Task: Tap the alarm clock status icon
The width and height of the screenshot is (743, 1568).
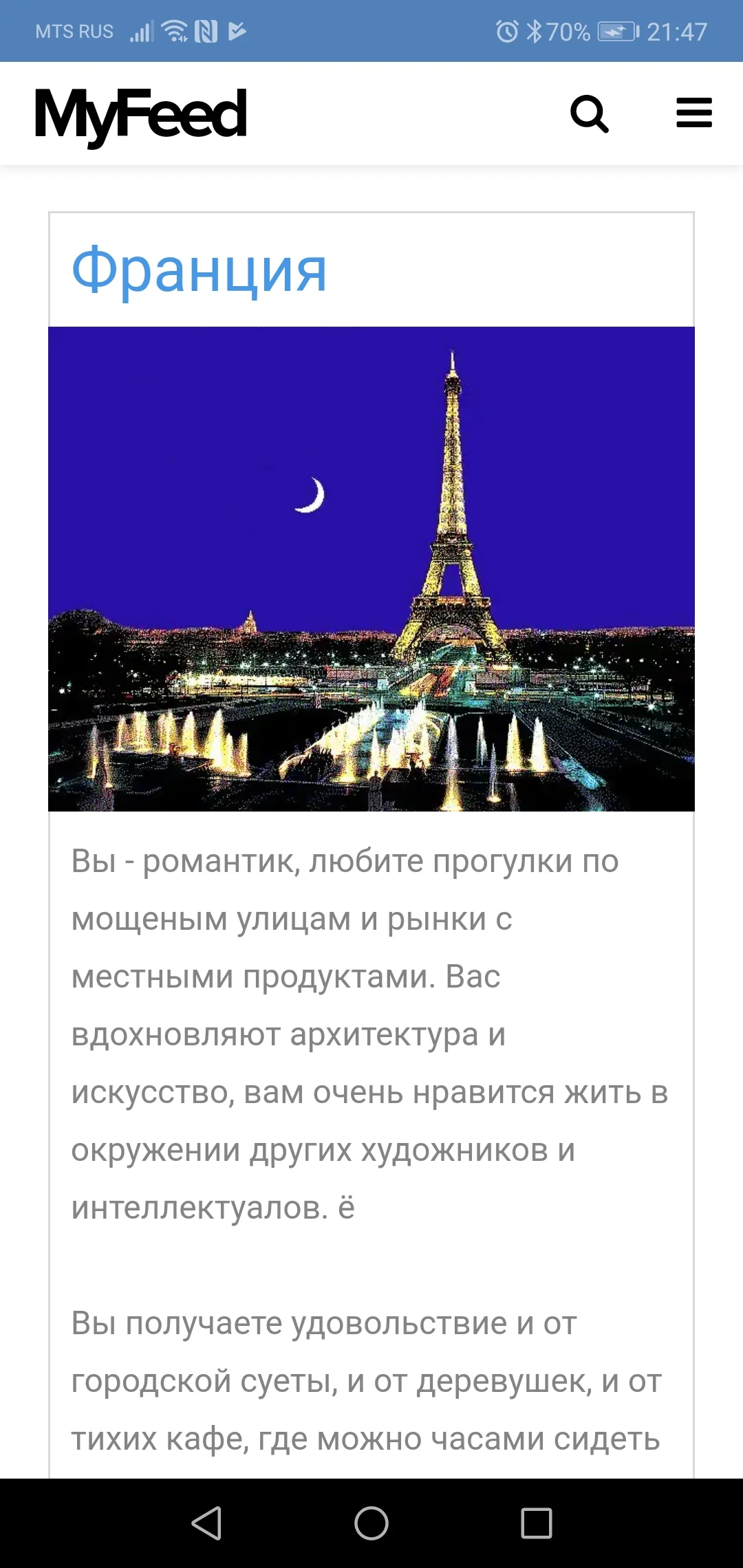Action: [507, 30]
